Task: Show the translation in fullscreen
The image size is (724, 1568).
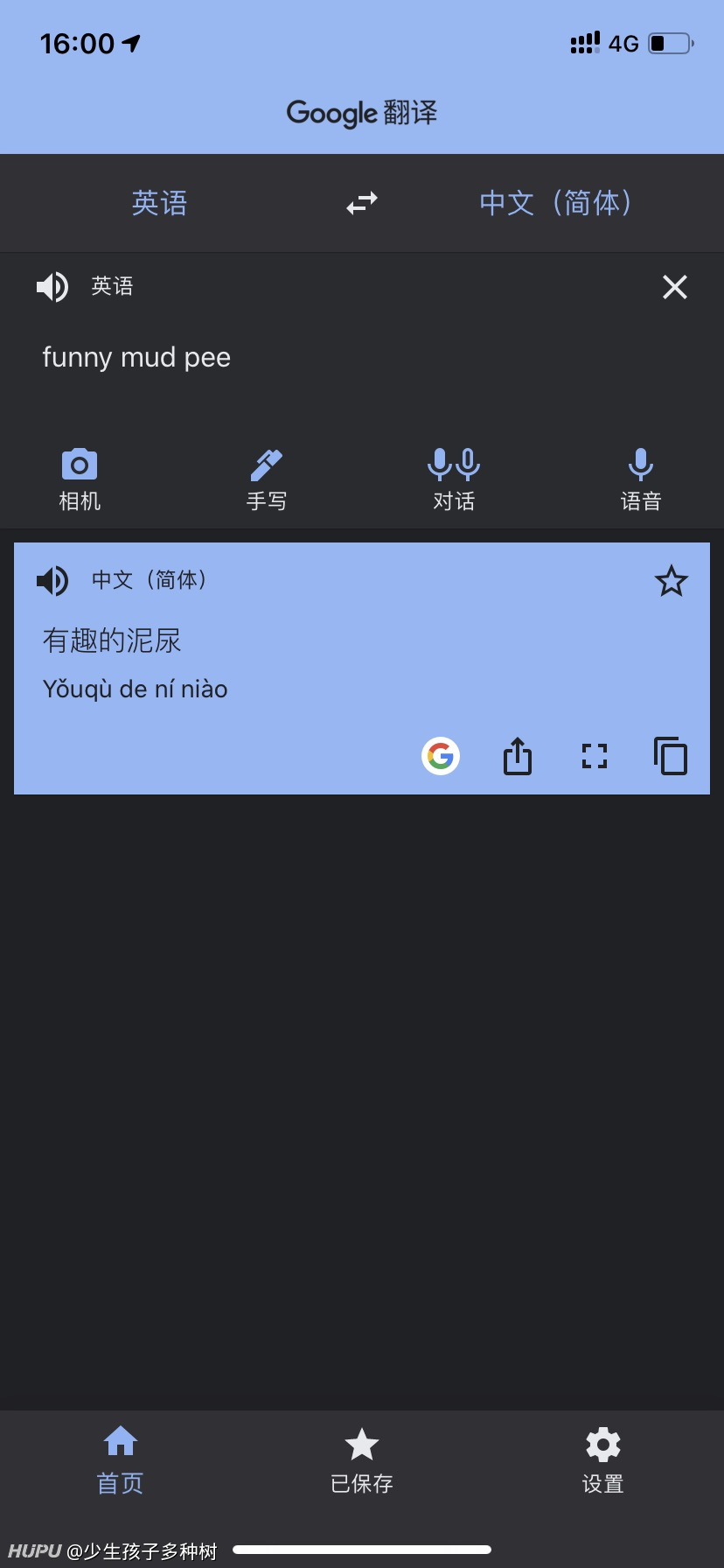Action: click(595, 756)
